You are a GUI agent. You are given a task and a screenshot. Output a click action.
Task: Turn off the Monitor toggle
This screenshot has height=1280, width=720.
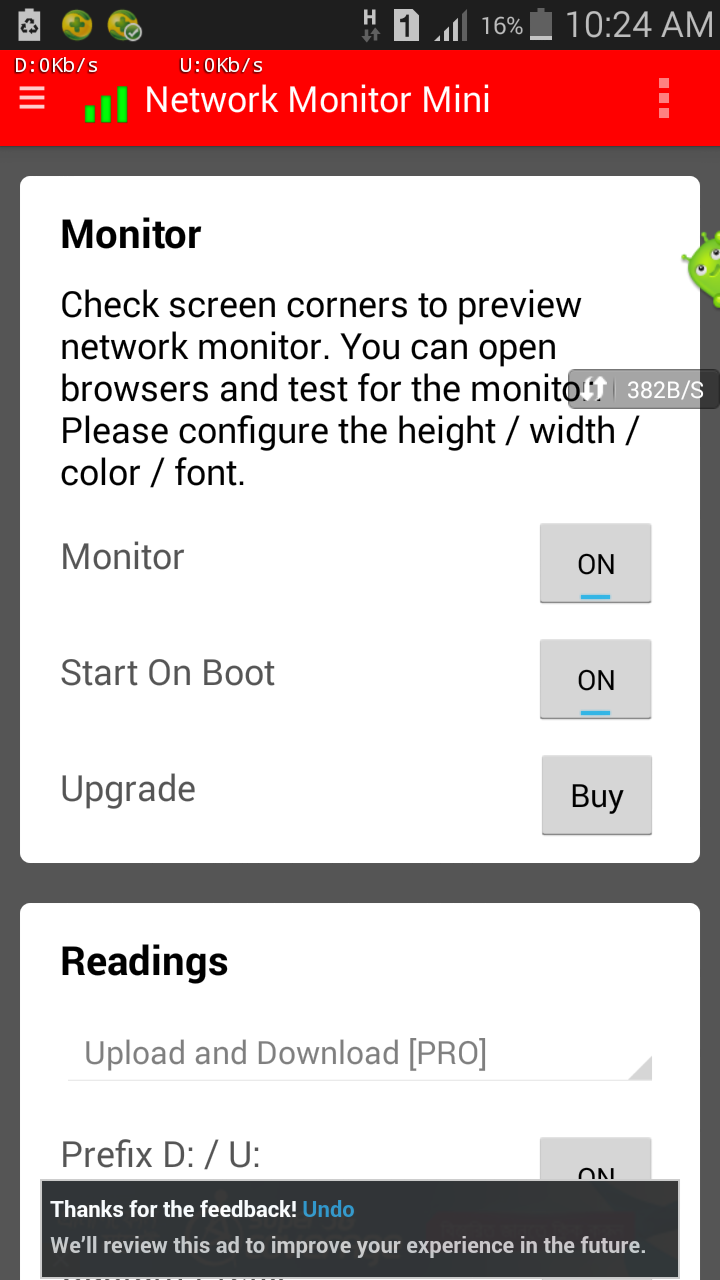(595, 563)
